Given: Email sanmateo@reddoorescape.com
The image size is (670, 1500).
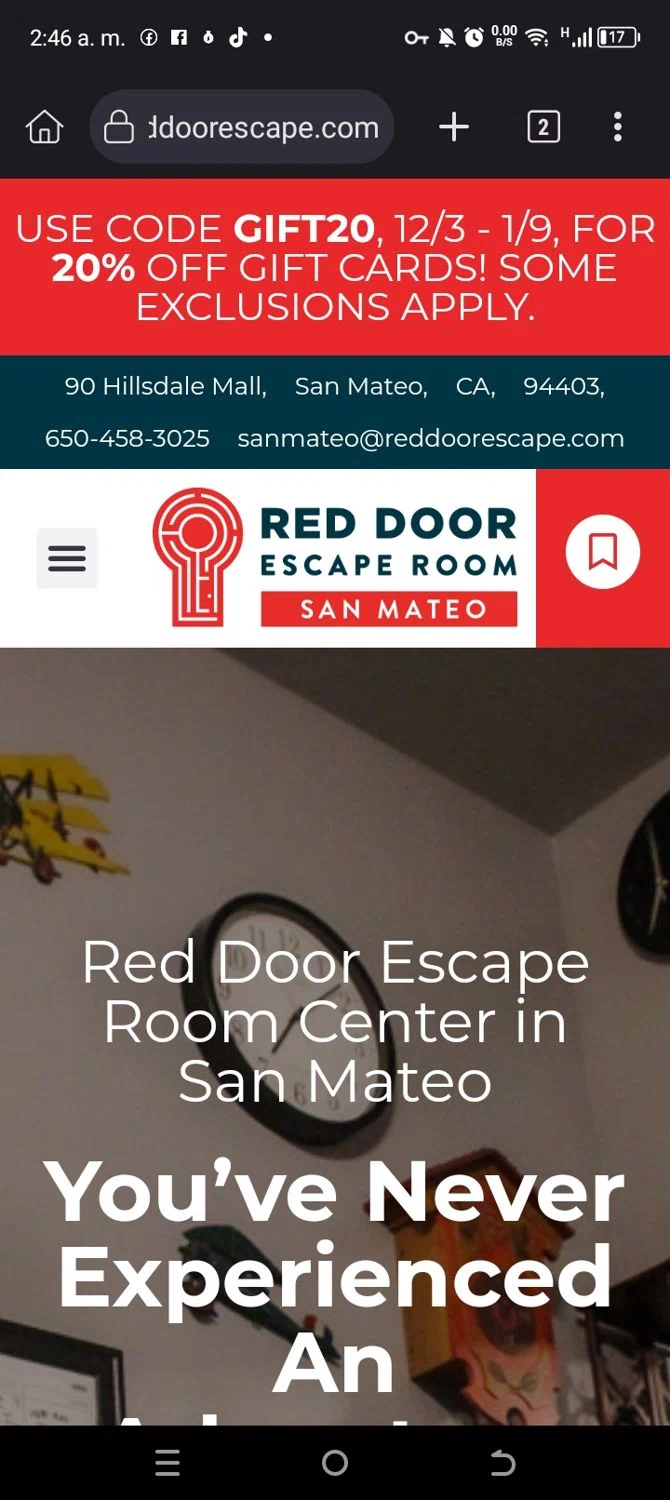Looking at the screenshot, I should tap(430, 438).
